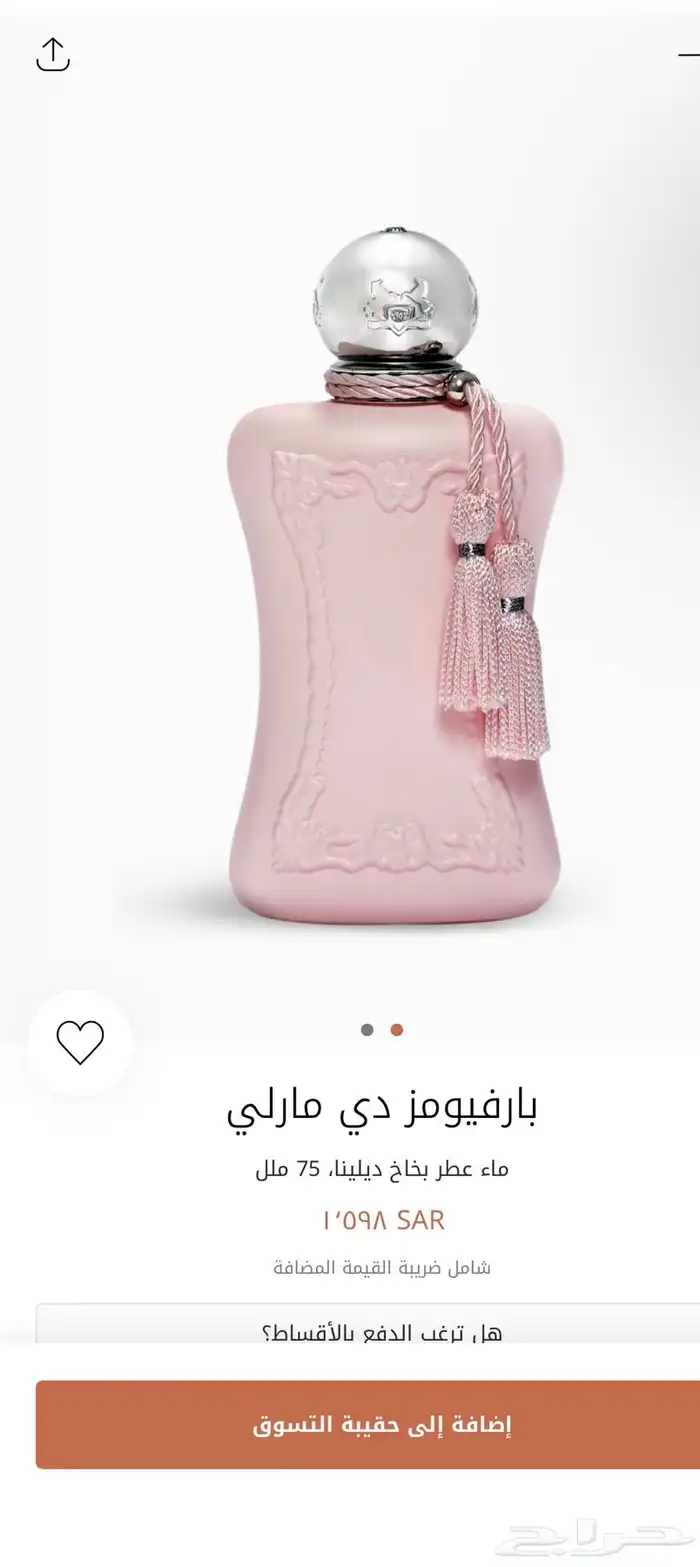This screenshot has width=700, height=1567.
Task: Share this perfume product page
Action: 53,54
